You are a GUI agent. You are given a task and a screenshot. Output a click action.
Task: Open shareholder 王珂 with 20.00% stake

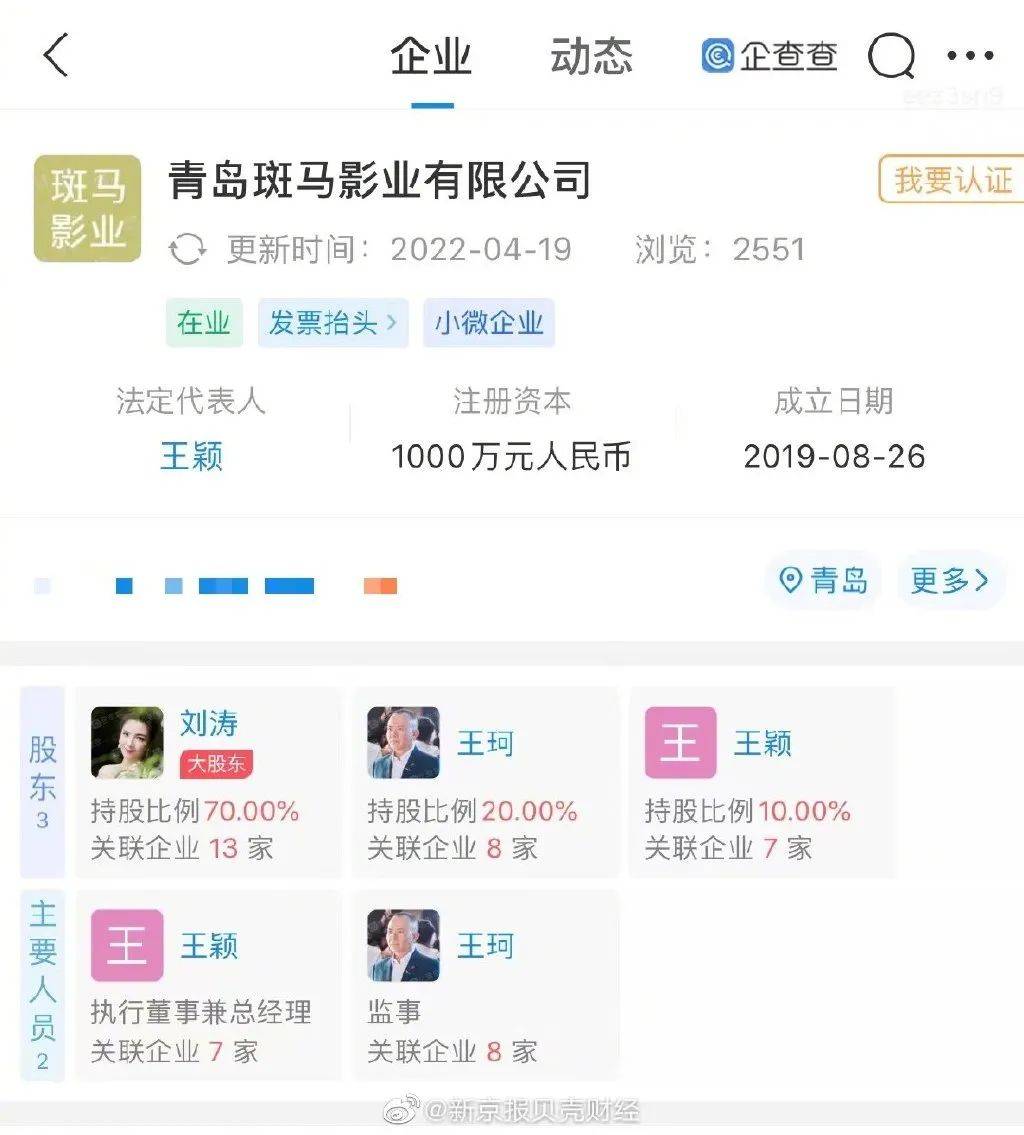485,781
